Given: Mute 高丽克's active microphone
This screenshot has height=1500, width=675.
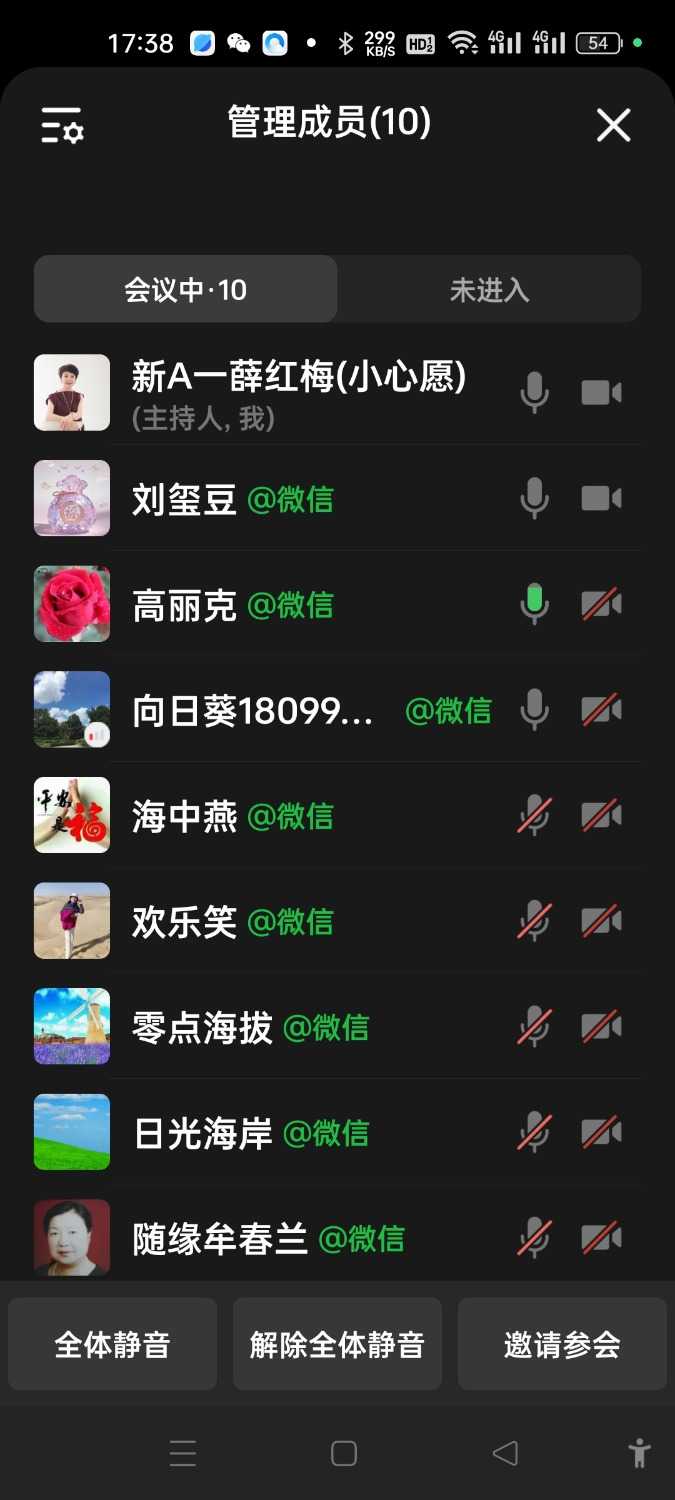Looking at the screenshot, I should click(x=535, y=604).
